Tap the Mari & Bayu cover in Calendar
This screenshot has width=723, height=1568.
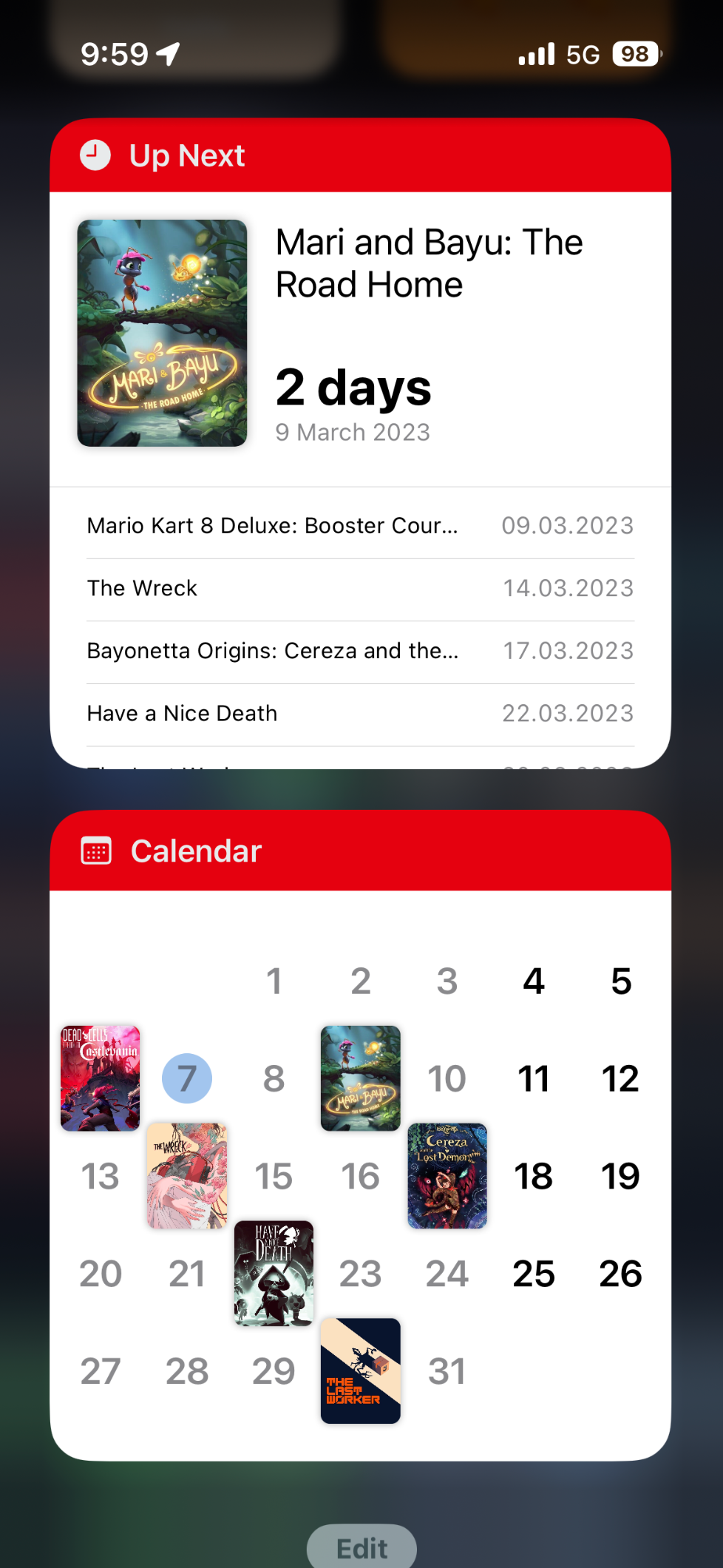coord(360,1078)
